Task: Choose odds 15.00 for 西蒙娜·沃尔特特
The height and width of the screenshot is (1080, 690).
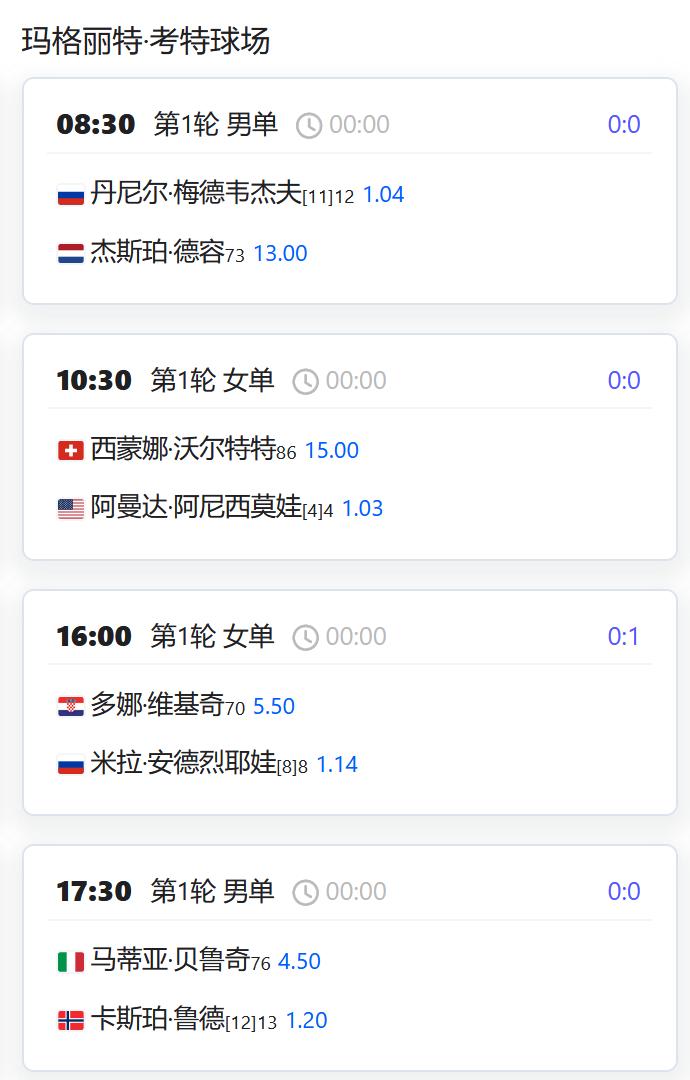Action: [332, 451]
